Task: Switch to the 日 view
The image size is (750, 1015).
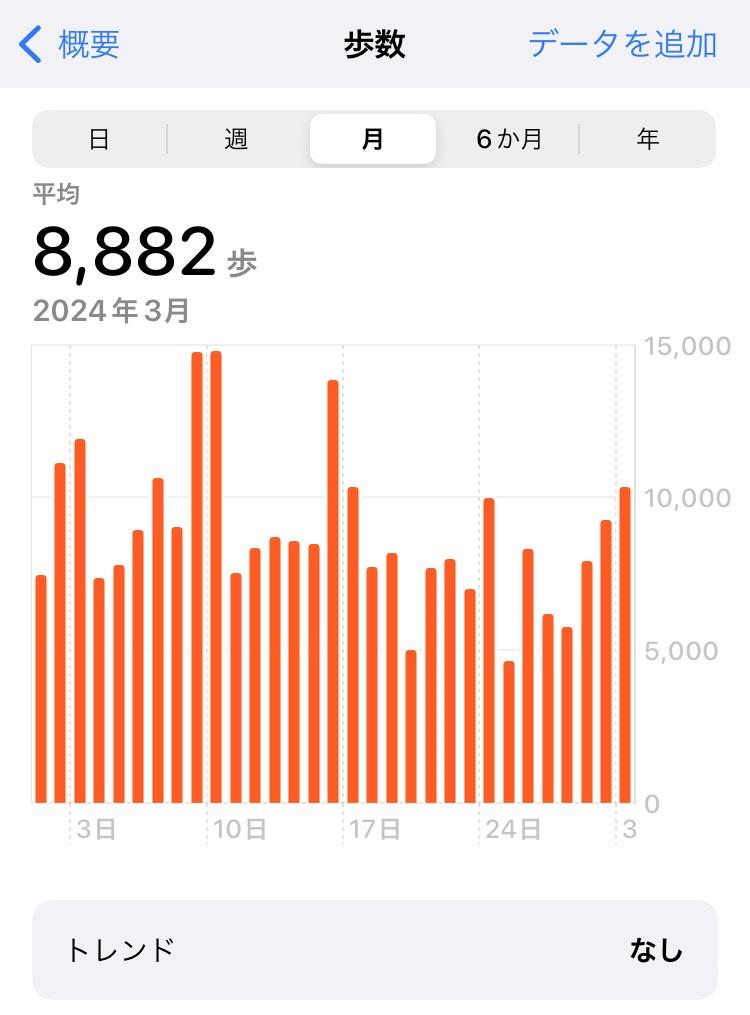Action: coord(99,139)
